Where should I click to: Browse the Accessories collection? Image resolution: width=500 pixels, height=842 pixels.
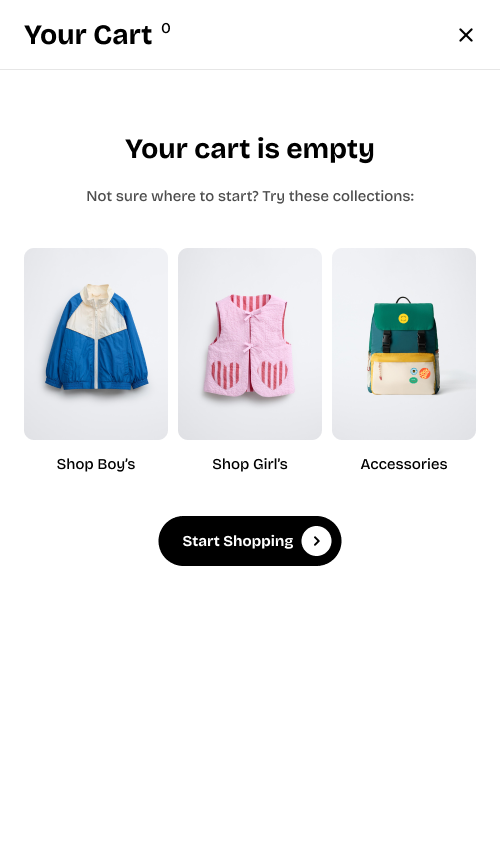404,360
